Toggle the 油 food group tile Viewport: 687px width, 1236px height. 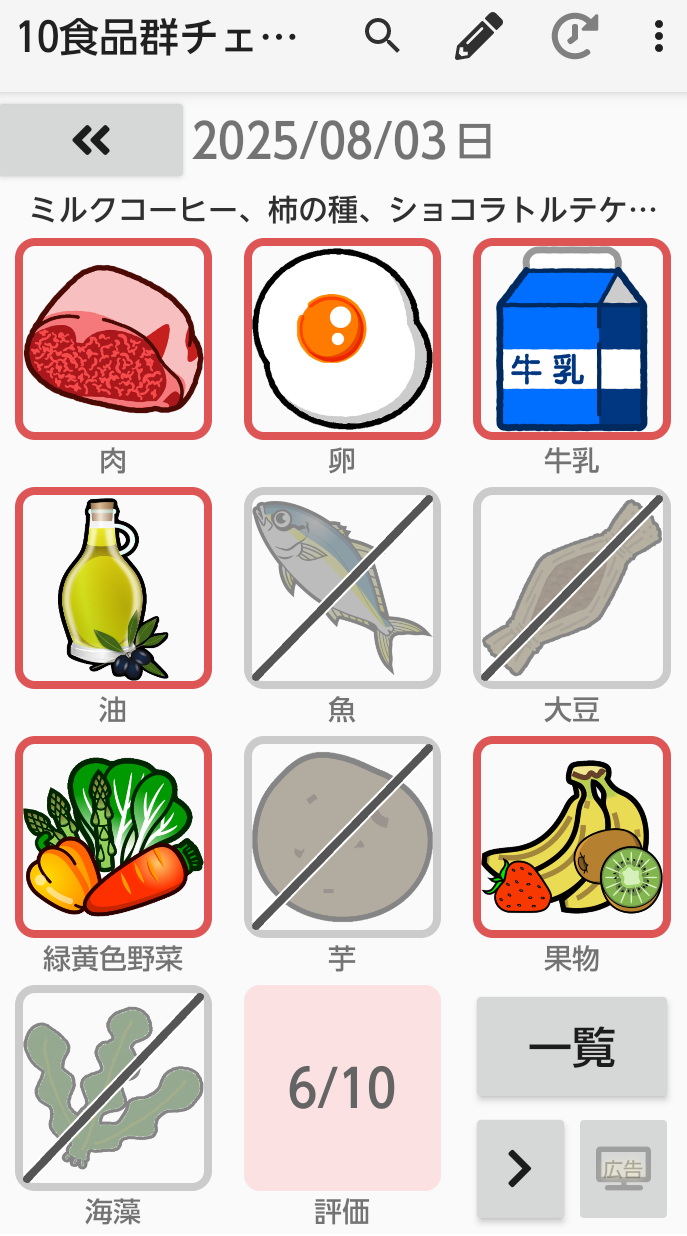point(113,588)
